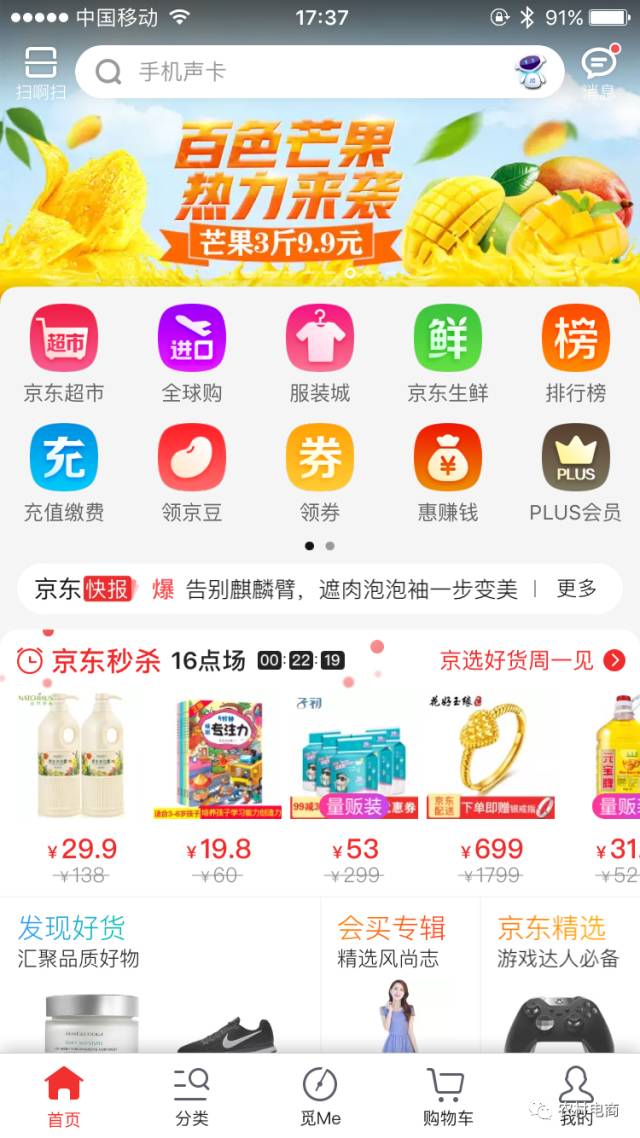Go to 服装城
640x1138 pixels.
coord(320,354)
